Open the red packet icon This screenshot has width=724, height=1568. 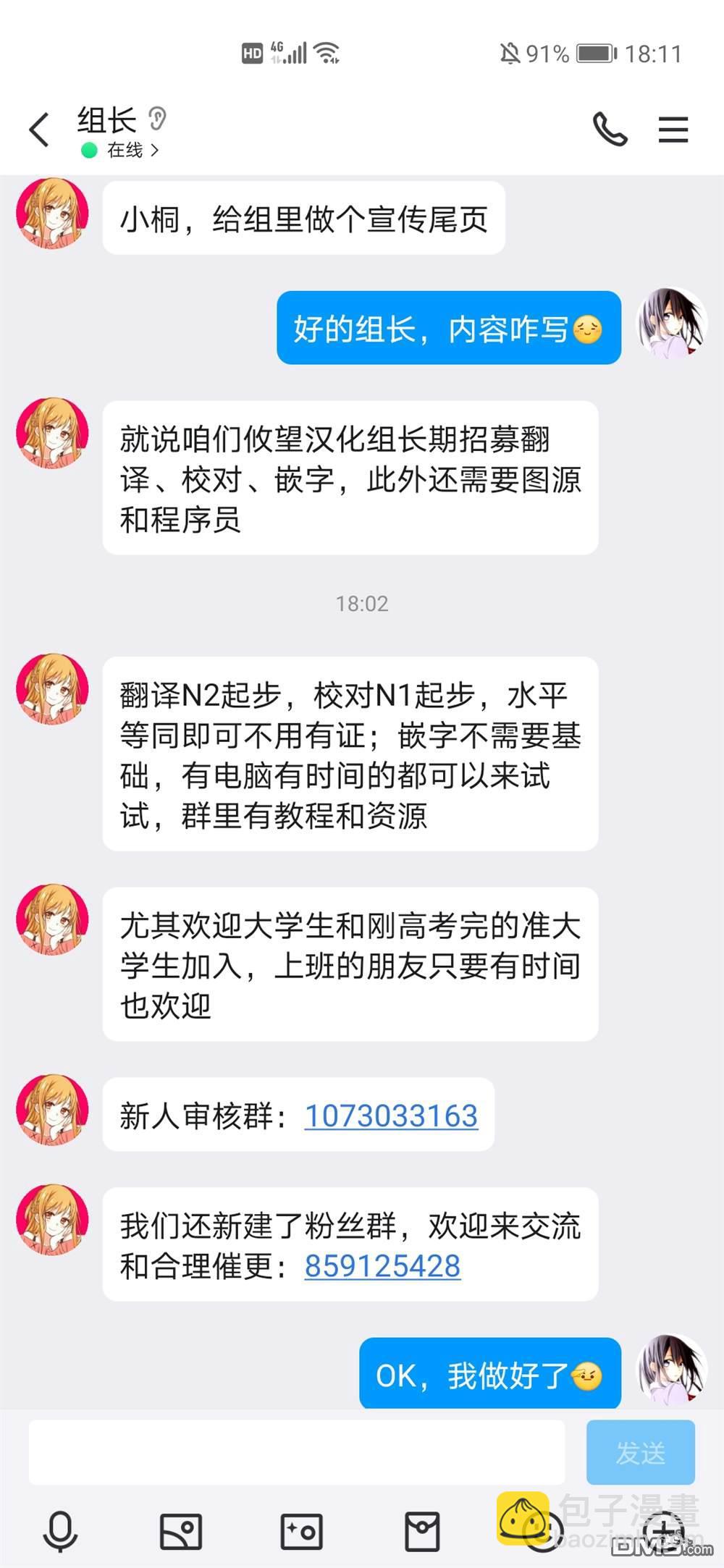pyautogui.click(x=422, y=1532)
